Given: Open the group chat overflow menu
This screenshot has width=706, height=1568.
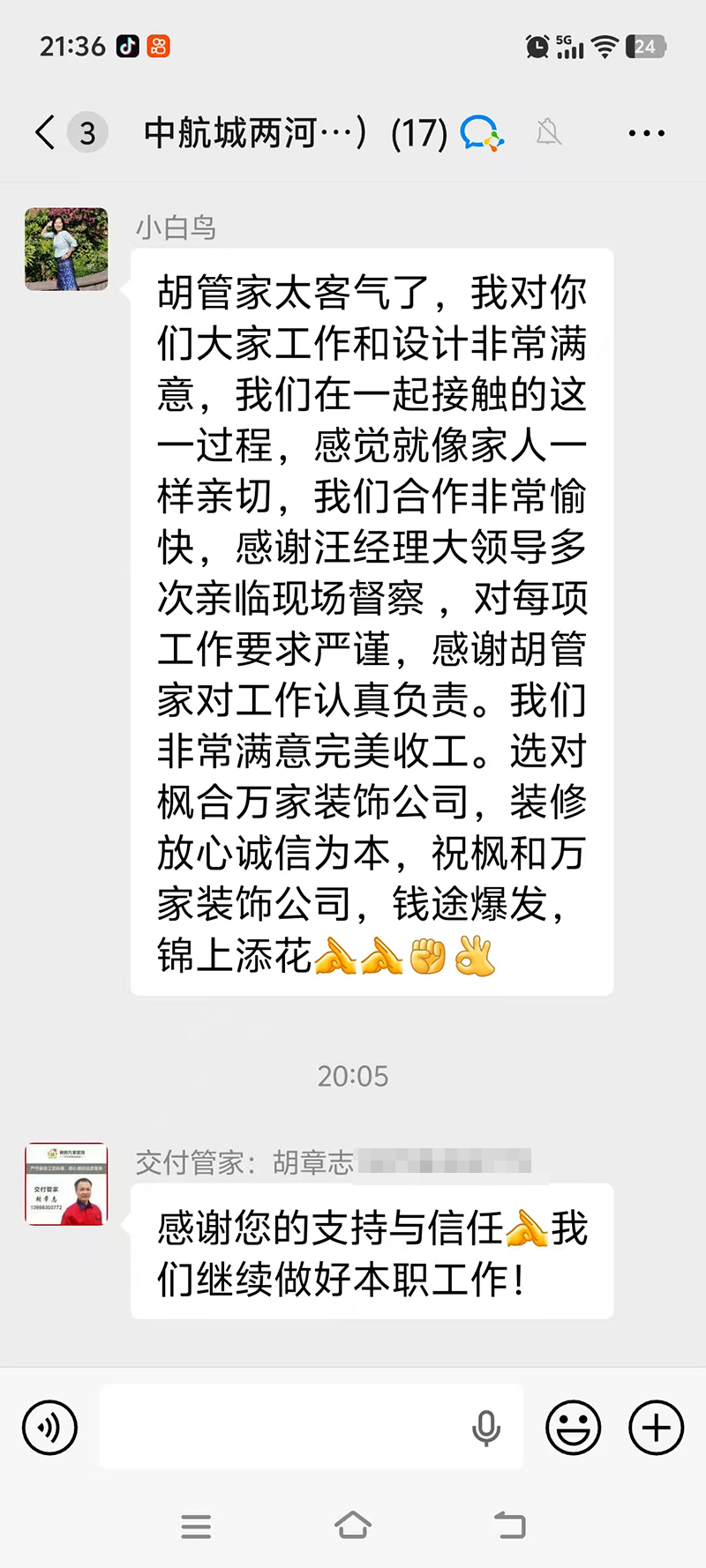Looking at the screenshot, I should coord(646,133).
